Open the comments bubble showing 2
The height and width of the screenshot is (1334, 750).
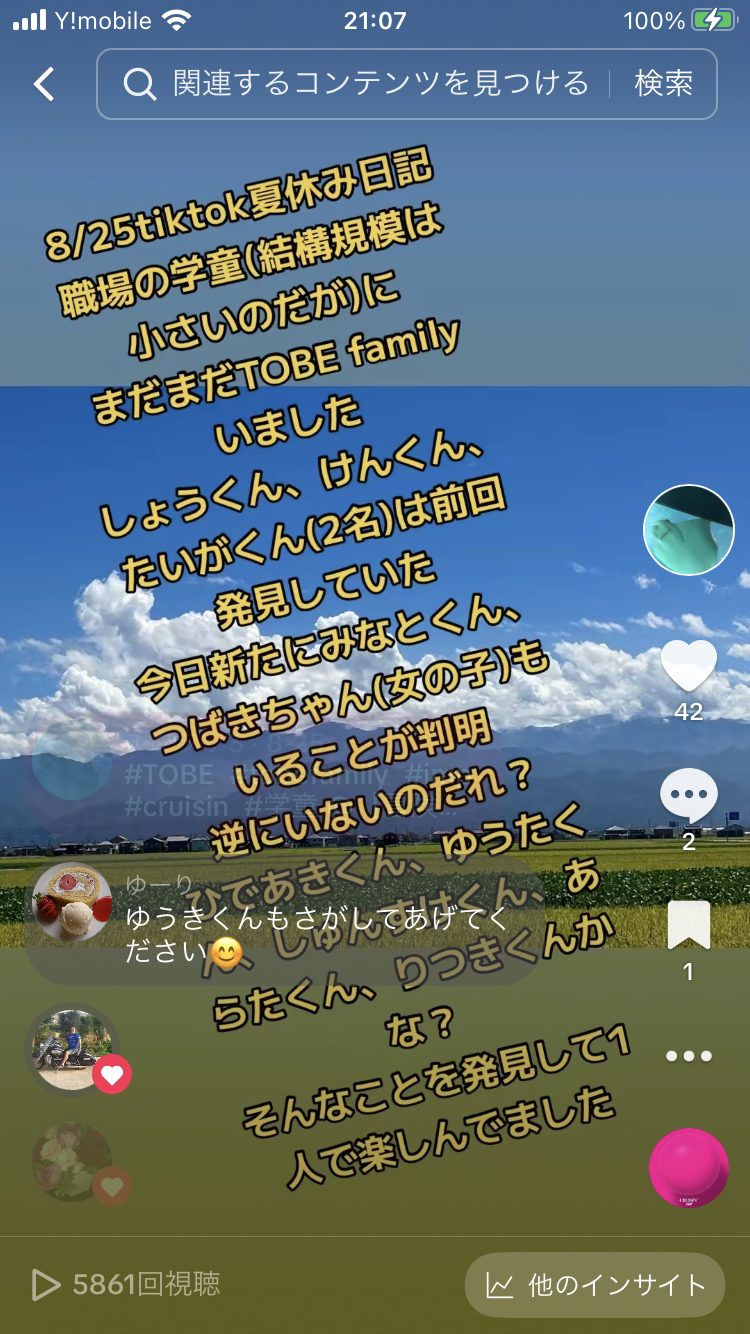tap(688, 796)
